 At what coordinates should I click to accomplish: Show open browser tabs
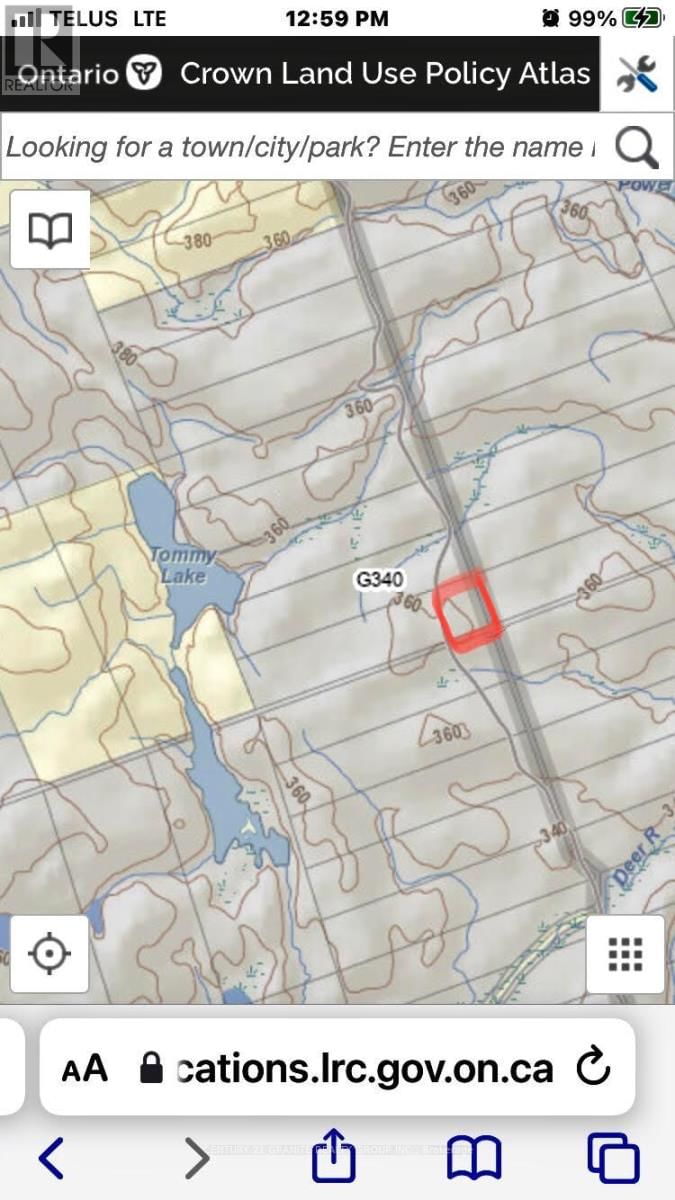[x=613, y=1158]
